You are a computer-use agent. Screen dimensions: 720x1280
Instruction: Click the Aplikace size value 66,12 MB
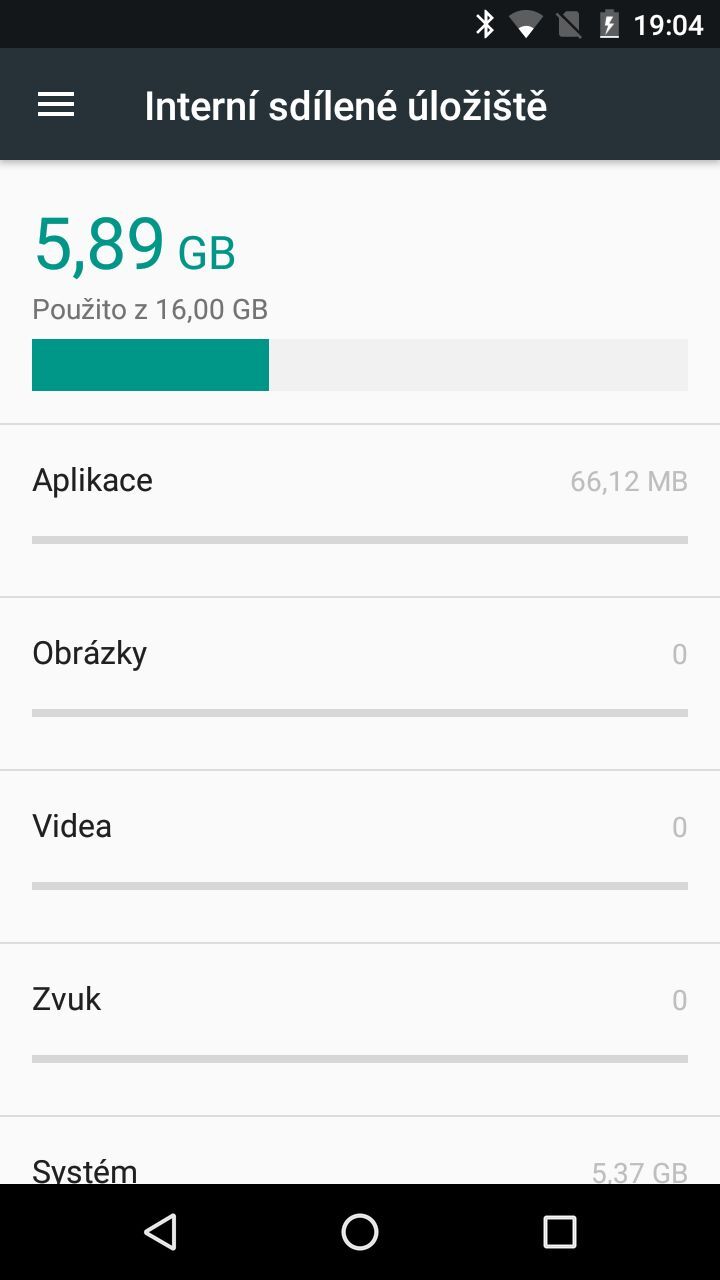pyautogui.click(x=629, y=481)
